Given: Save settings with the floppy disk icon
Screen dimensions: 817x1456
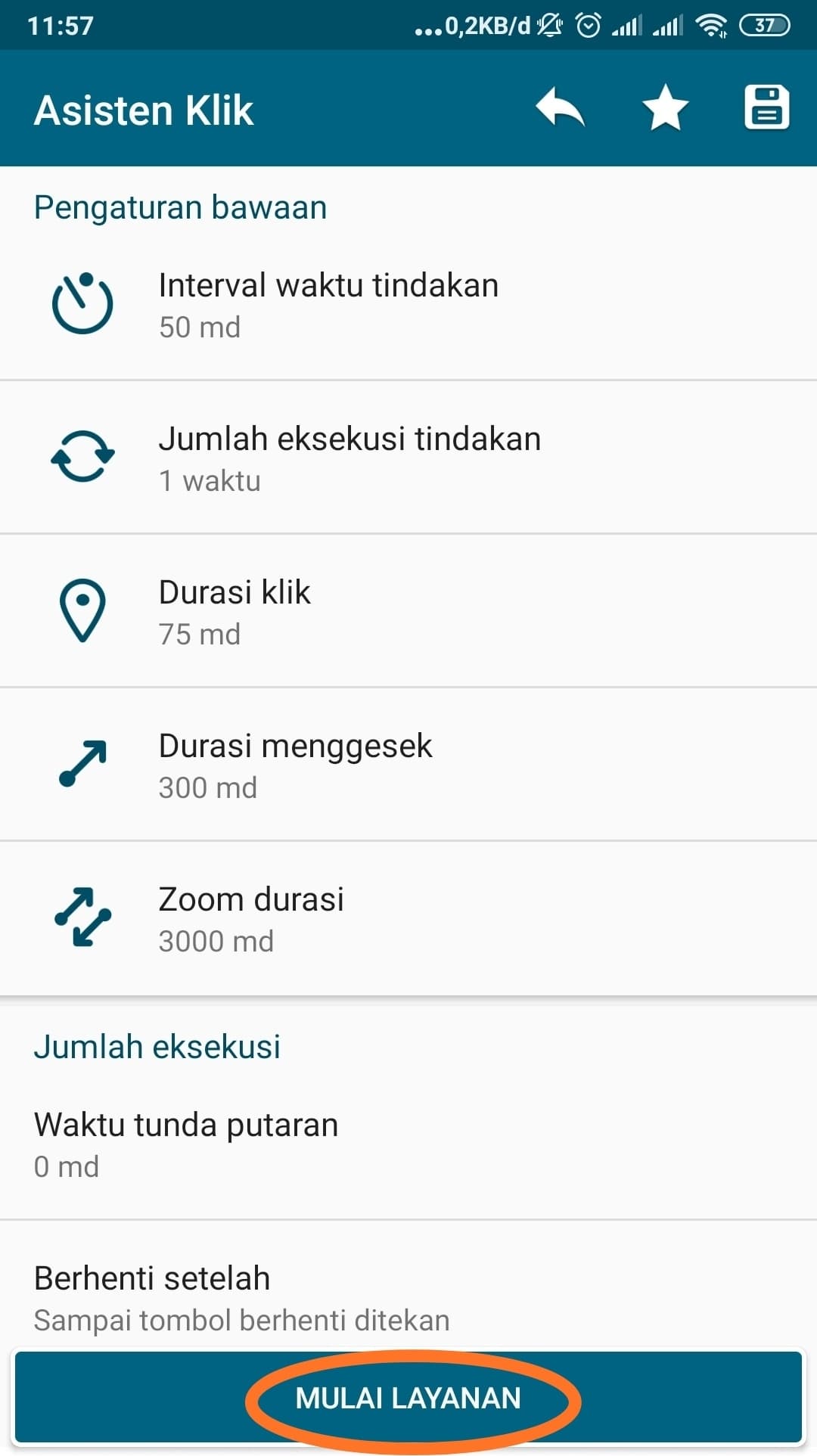Looking at the screenshot, I should (766, 108).
